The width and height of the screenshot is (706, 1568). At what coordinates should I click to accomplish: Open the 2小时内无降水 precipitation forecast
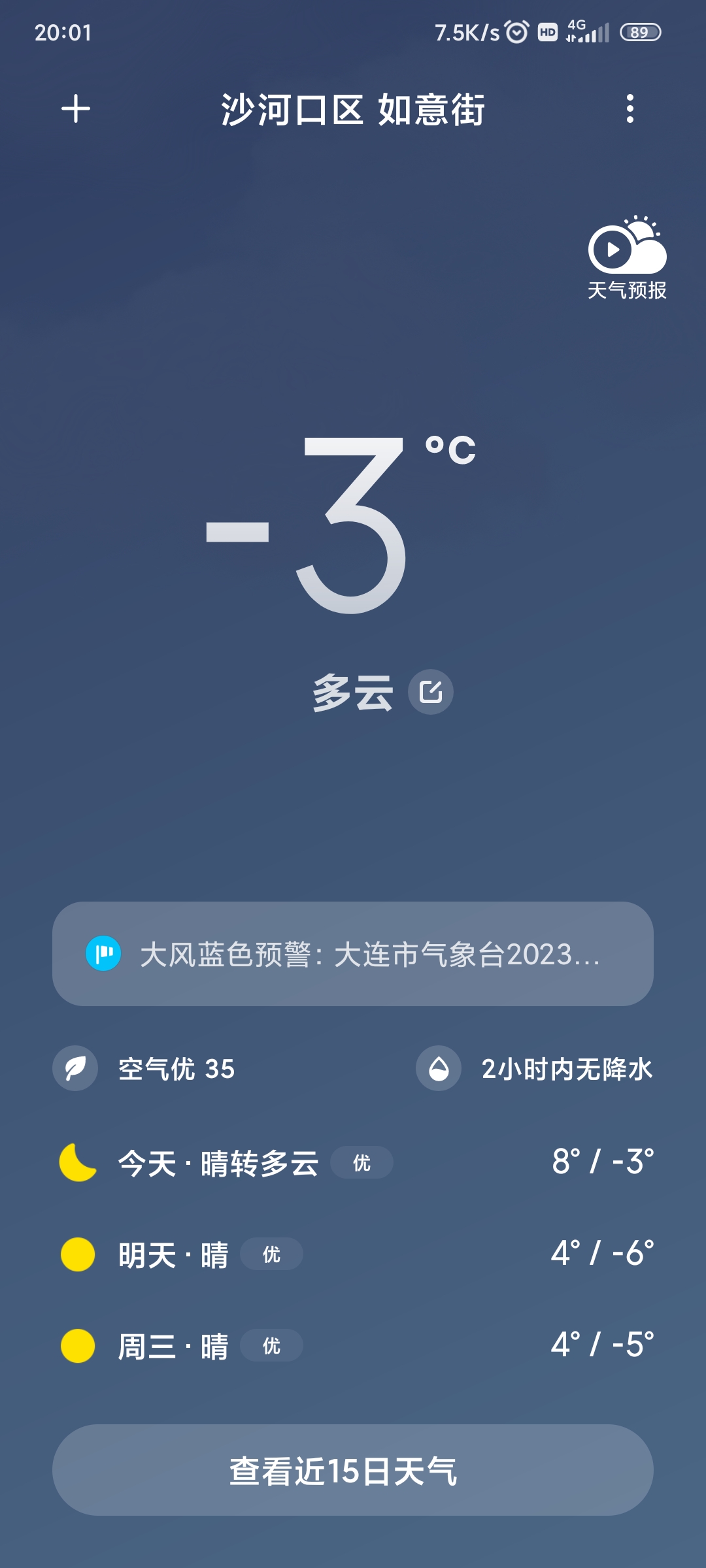(535, 1069)
